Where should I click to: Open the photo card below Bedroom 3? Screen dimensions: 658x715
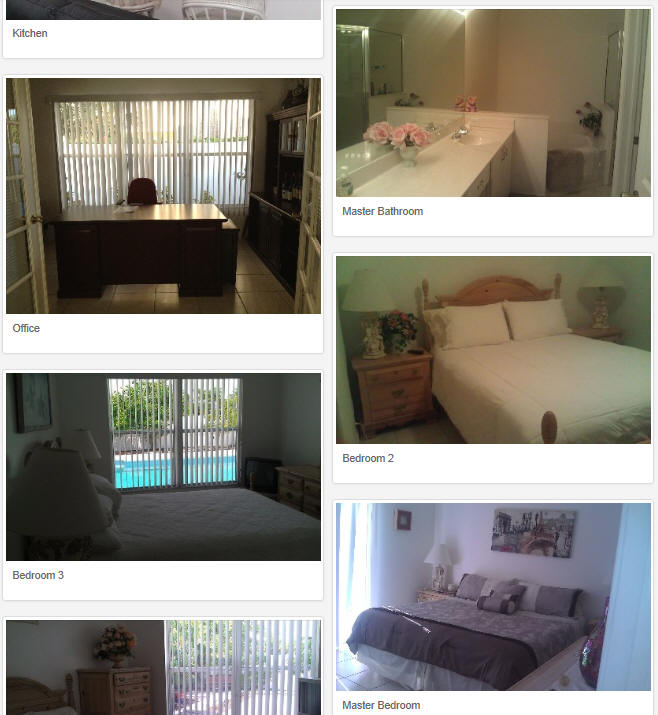tap(163, 667)
